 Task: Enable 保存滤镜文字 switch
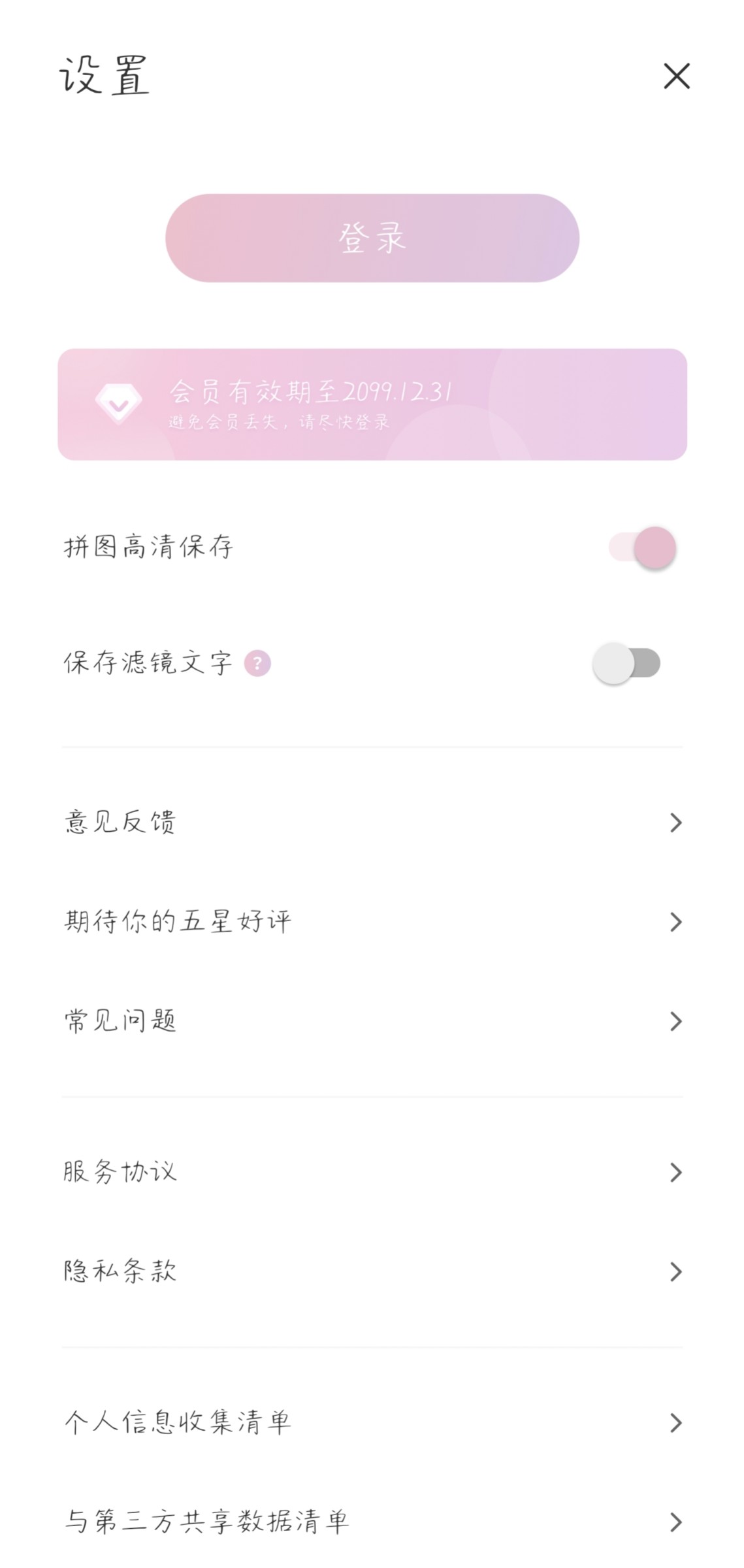pyautogui.click(x=626, y=663)
